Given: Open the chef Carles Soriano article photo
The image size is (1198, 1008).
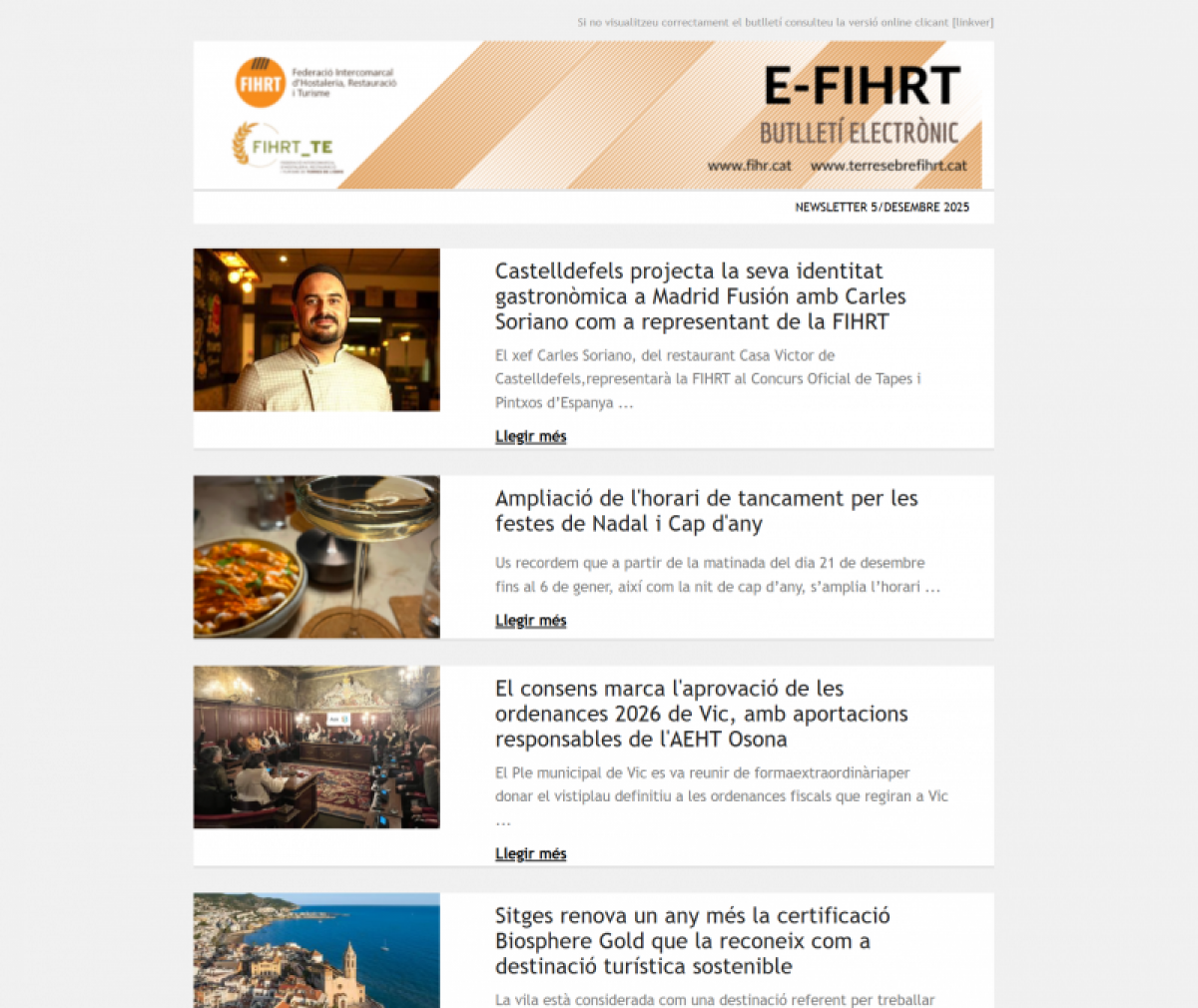Looking at the screenshot, I should pyautogui.click(x=316, y=329).
